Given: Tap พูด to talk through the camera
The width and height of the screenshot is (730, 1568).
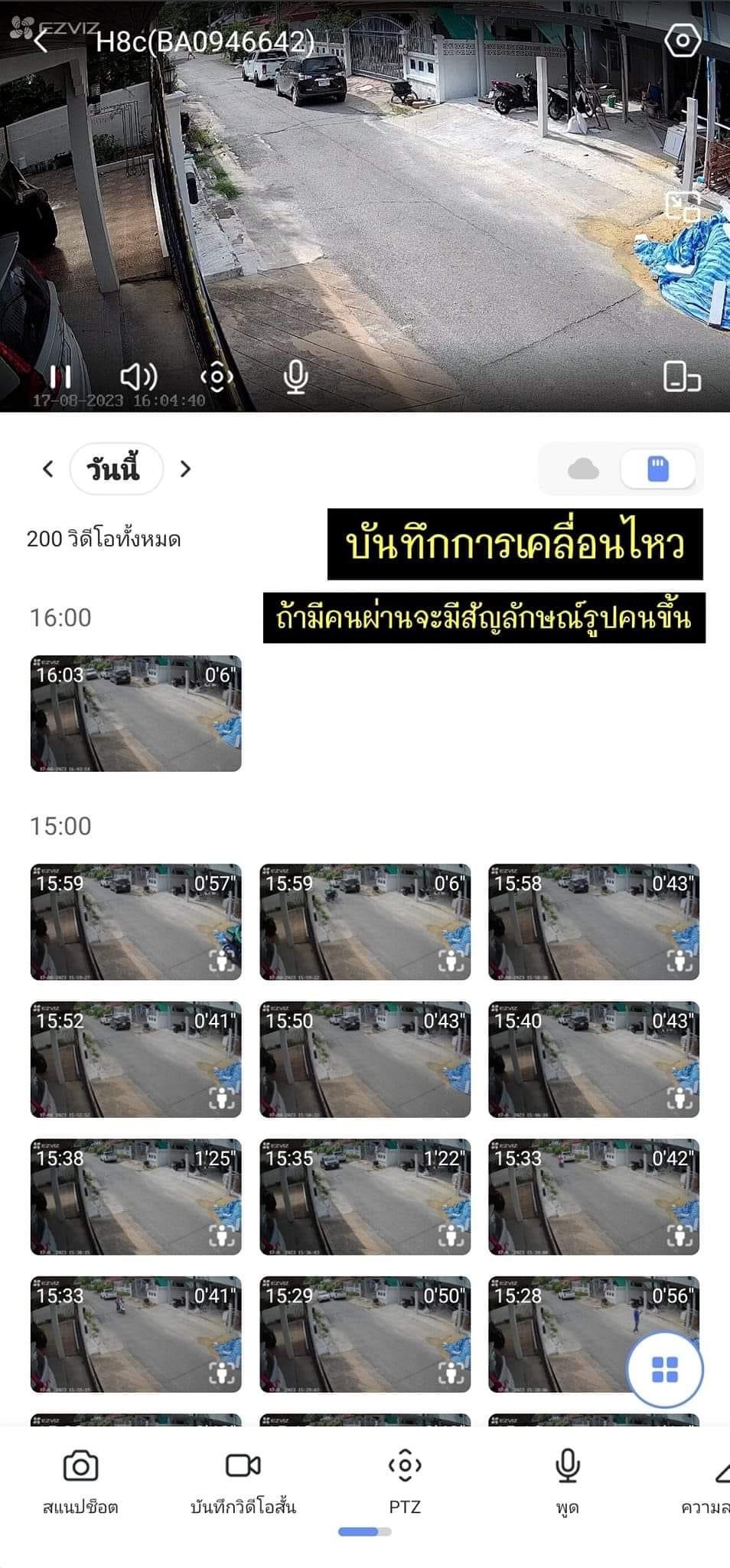Looking at the screenshot, I should (x=567, y=1481).
